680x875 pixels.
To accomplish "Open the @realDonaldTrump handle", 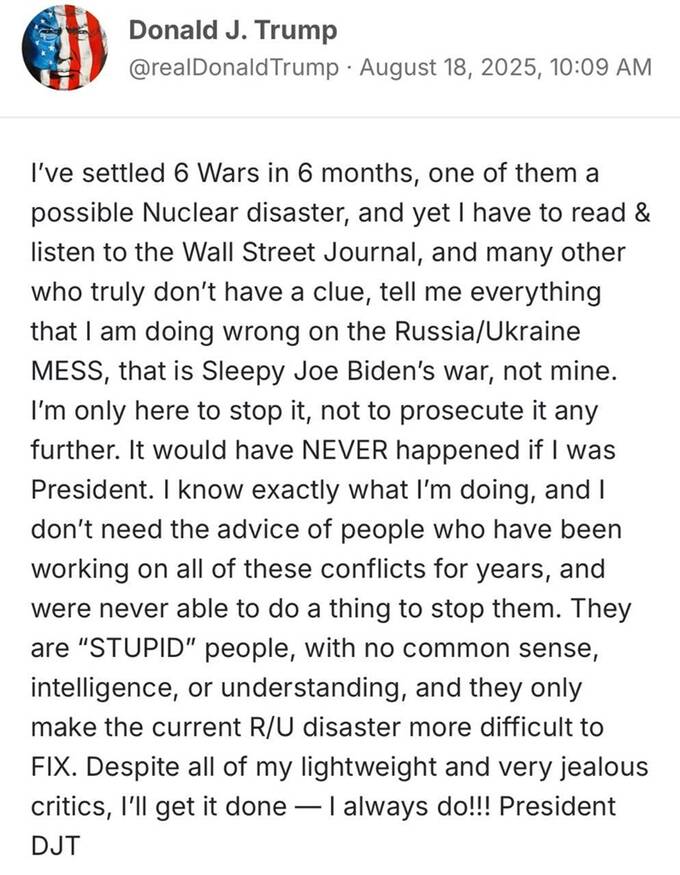I will tap(233, 67).
